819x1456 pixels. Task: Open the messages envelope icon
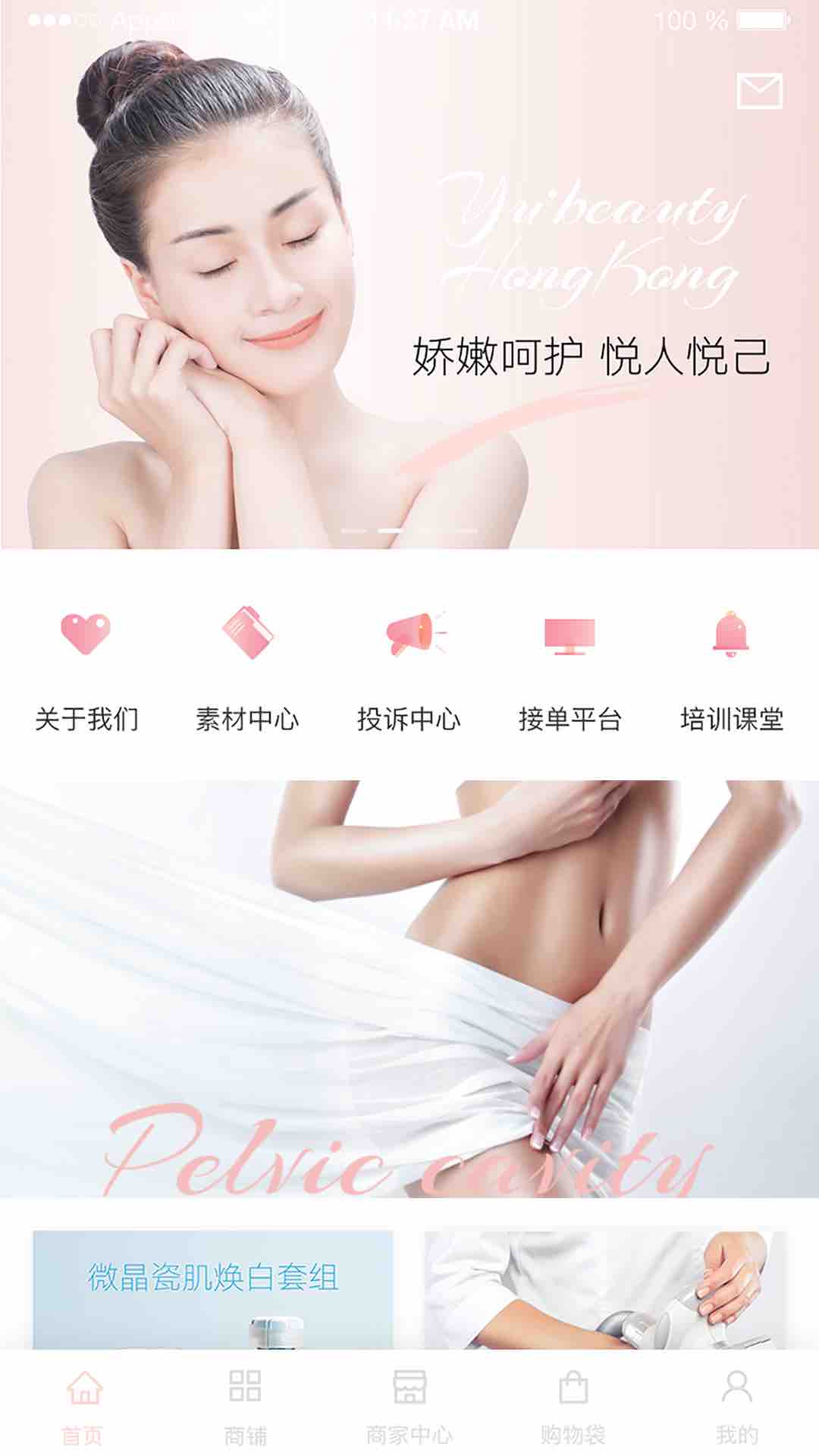click(x=759, y=91)
